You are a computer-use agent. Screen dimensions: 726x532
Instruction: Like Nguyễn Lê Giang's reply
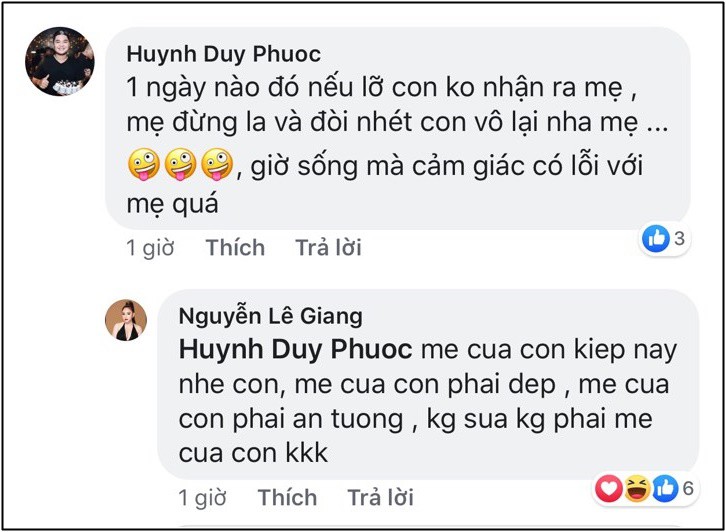[x=287, y=497]
